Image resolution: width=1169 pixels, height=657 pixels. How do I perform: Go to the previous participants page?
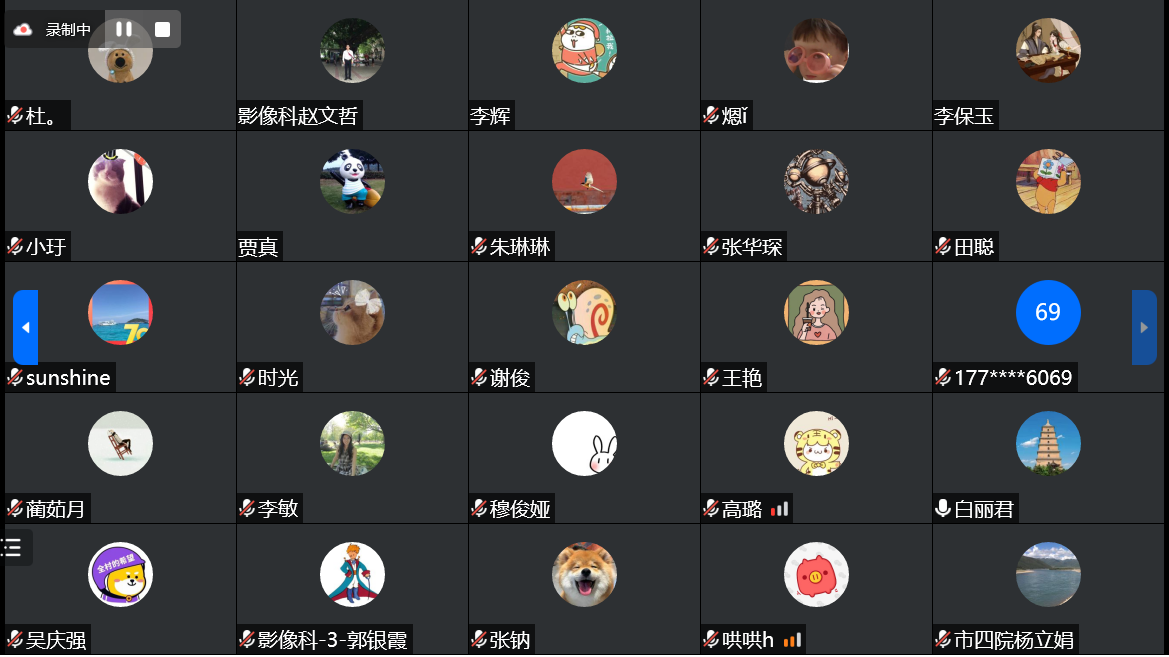click(x=25, y=327)
